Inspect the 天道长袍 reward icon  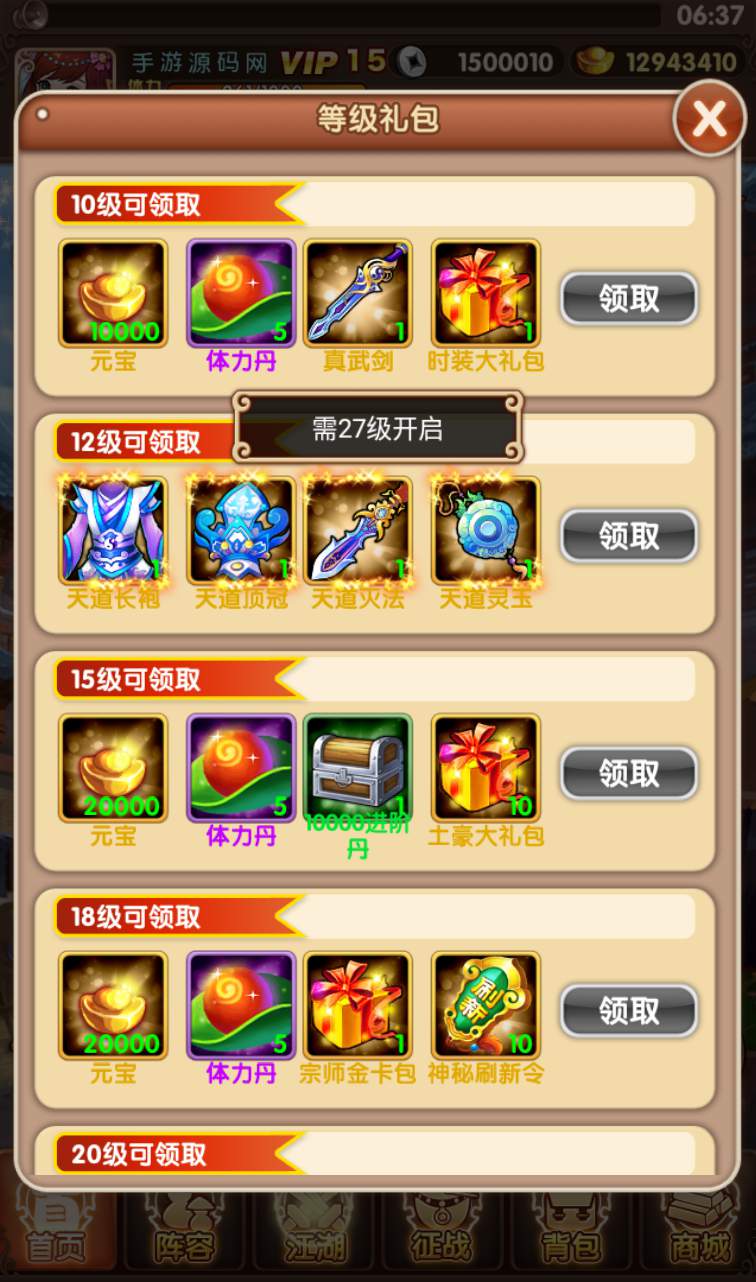click(x=113, y=530)
